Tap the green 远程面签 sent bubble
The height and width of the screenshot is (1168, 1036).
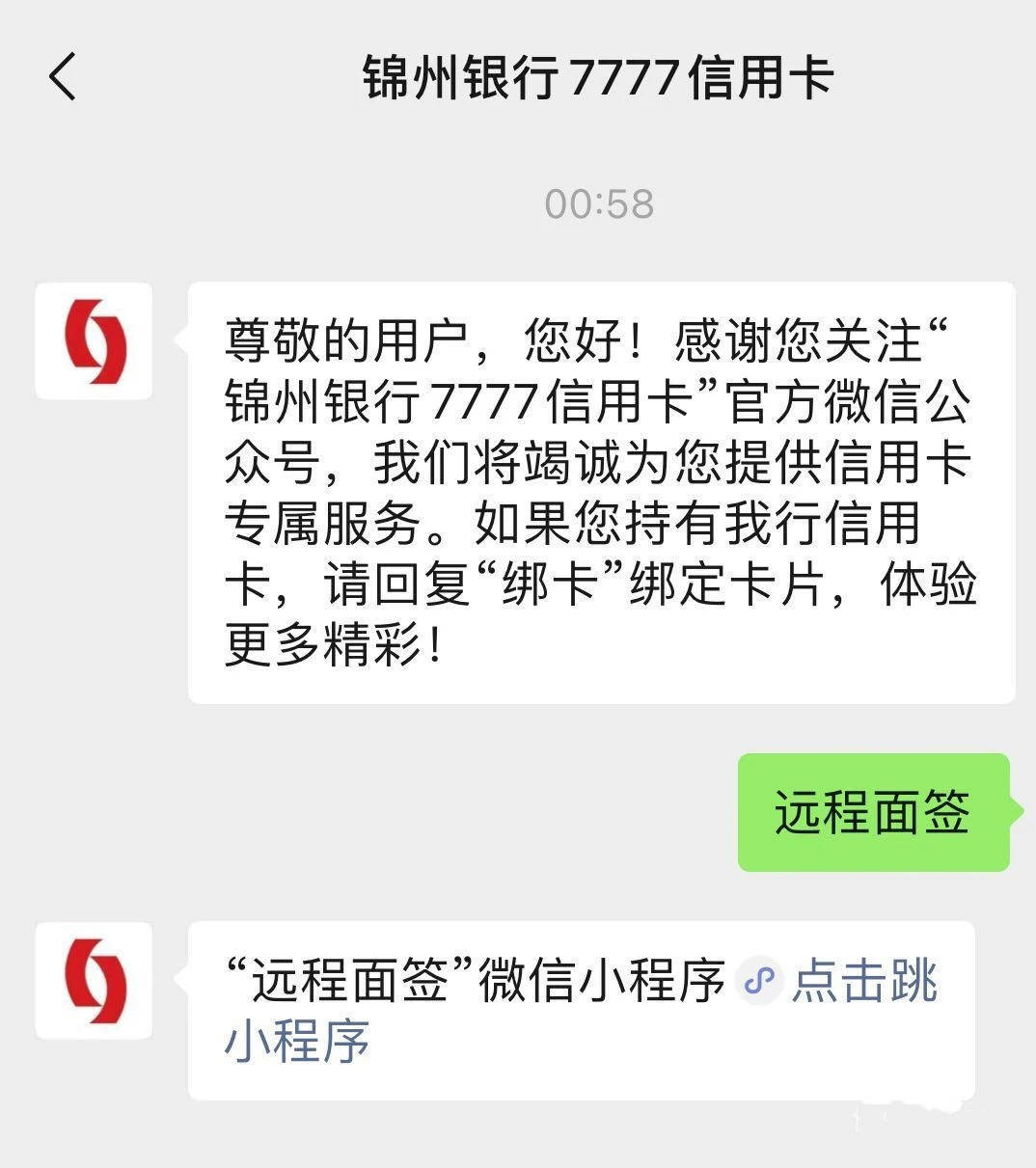(x=873, y=815)
